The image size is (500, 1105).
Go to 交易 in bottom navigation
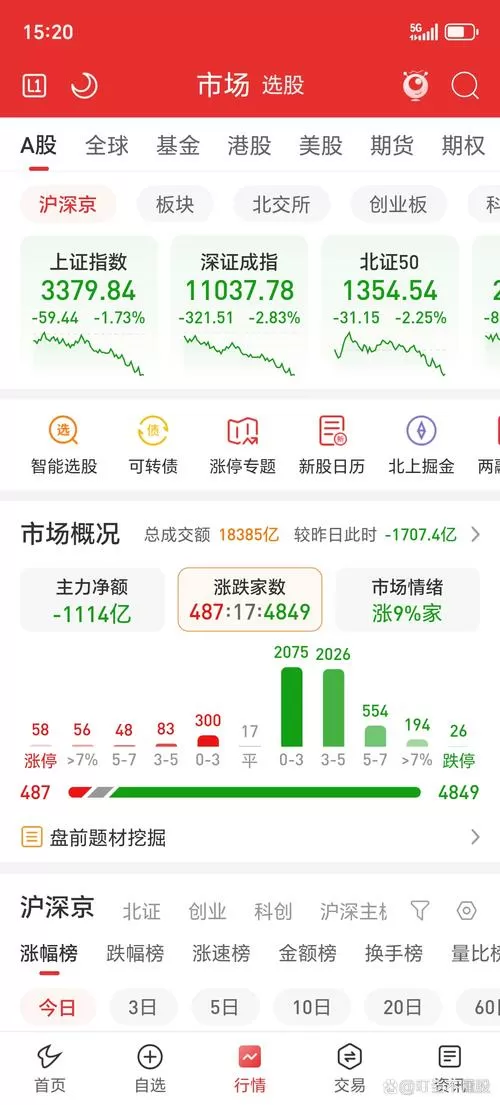[x=349, y=1068]
